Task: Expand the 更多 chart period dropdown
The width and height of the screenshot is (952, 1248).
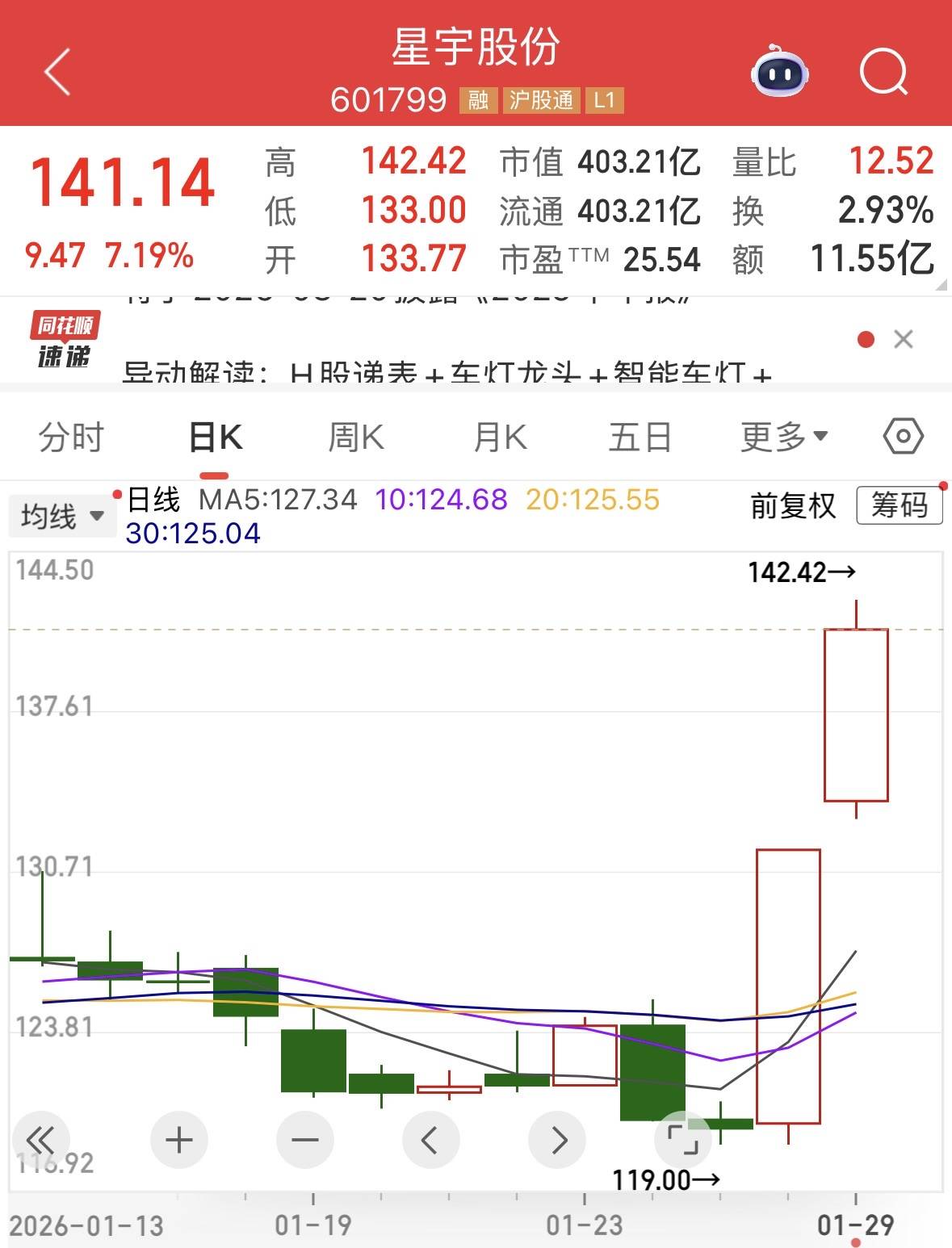Action: pos(783,438)
